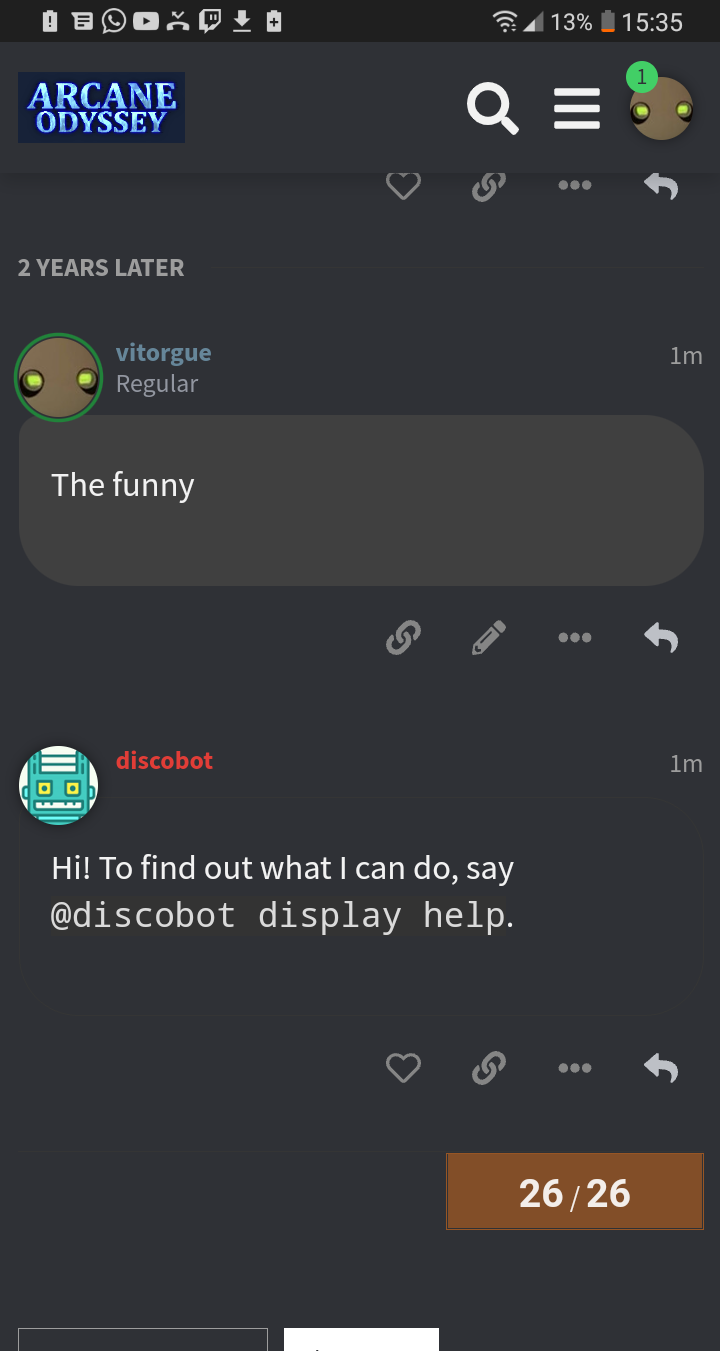
Task: Tap vitorgue's avatar next to the post
Action: 59,378
